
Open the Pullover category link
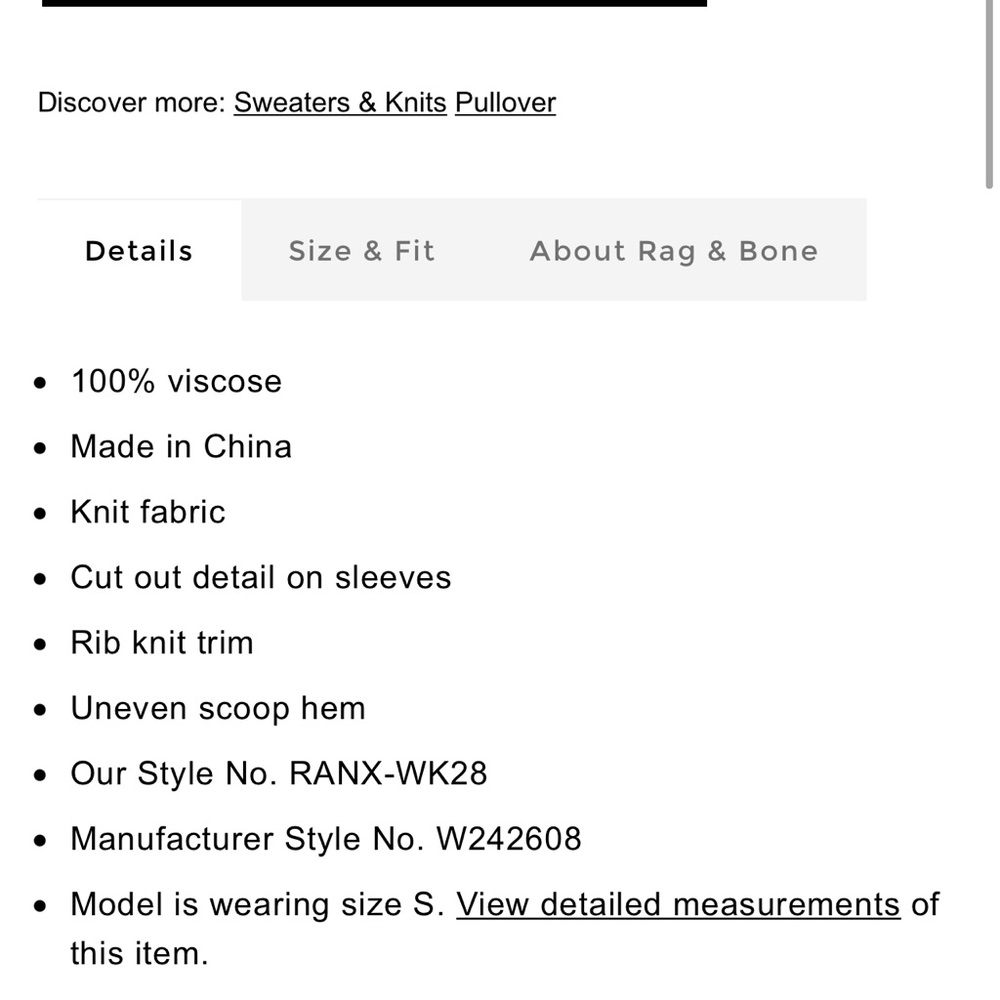(505, 103)
